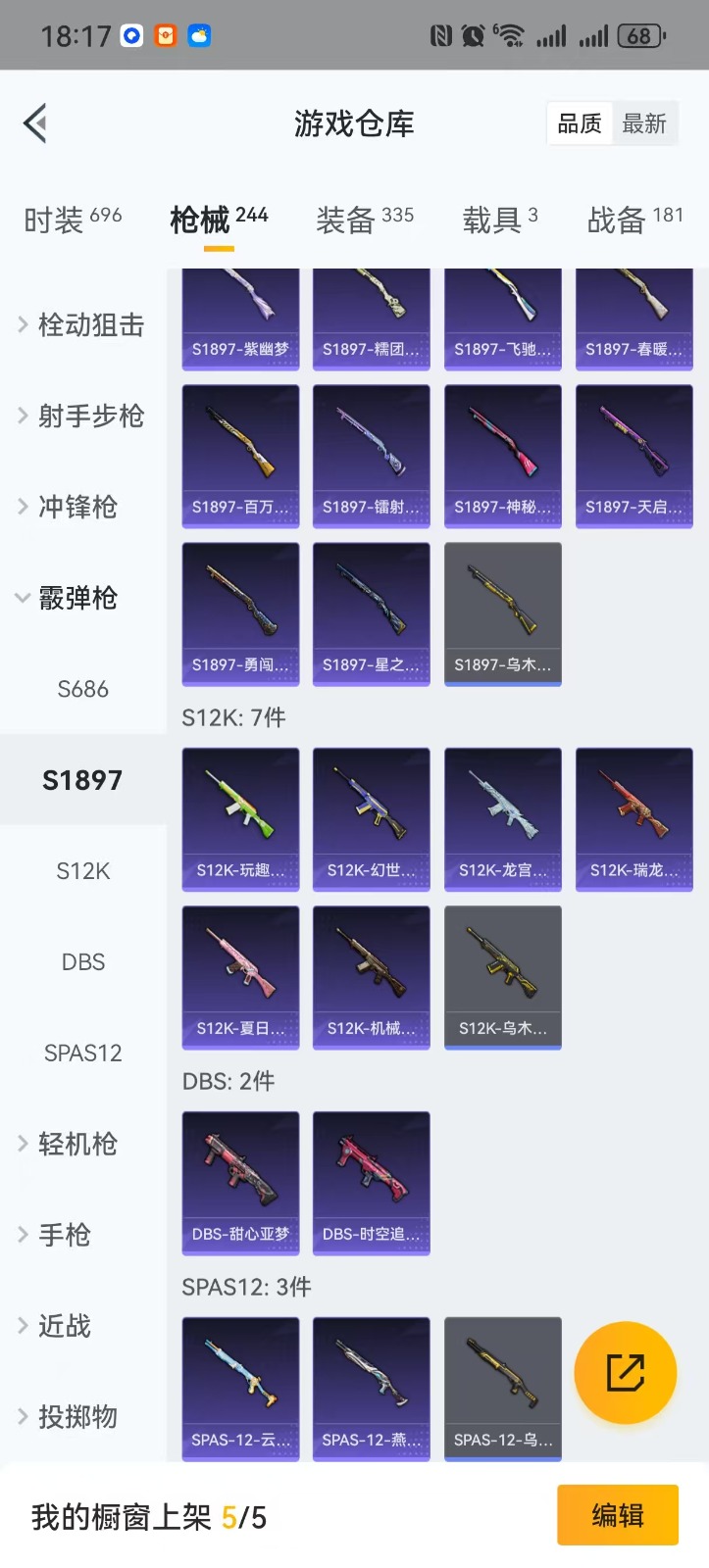Tap the orange floating share button
This screenshot has height=1568, width=709.
coord(625,1372)
